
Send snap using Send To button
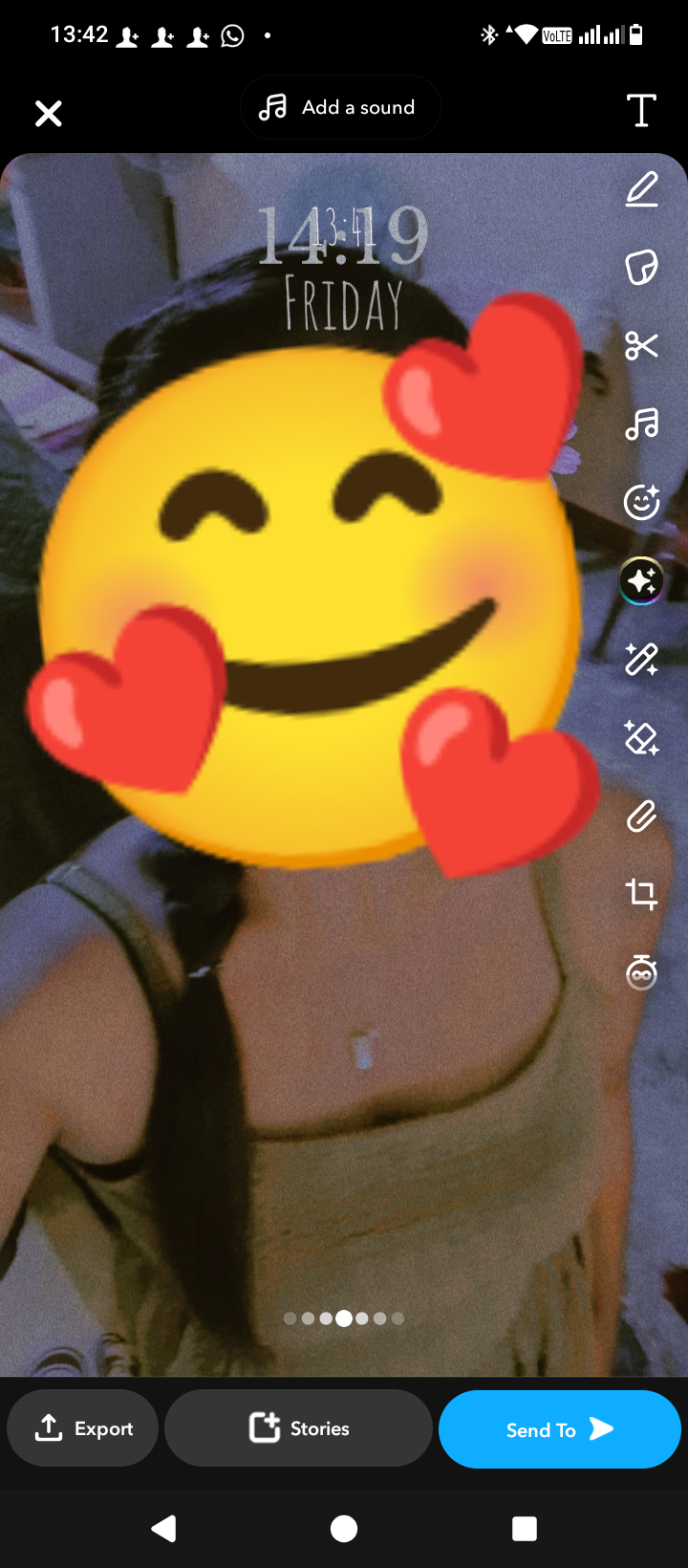(x=559, y=1428)
